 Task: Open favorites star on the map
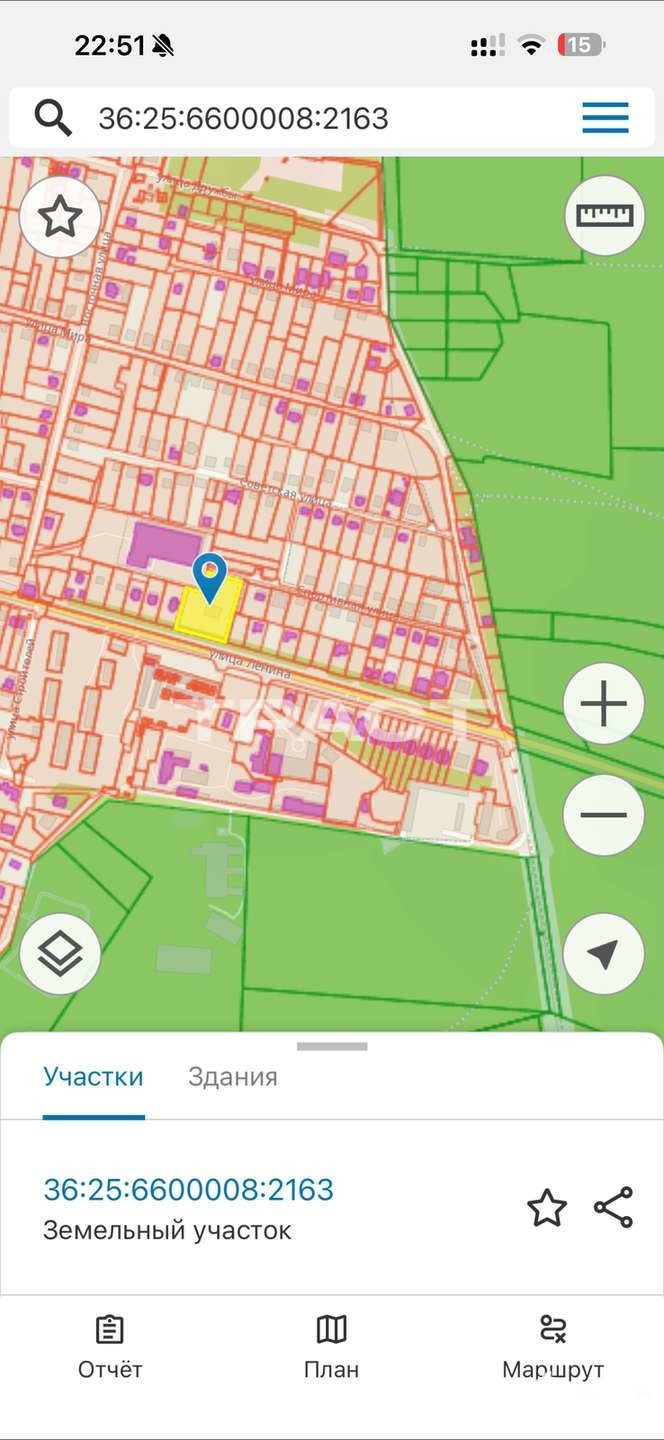[60, 216]
